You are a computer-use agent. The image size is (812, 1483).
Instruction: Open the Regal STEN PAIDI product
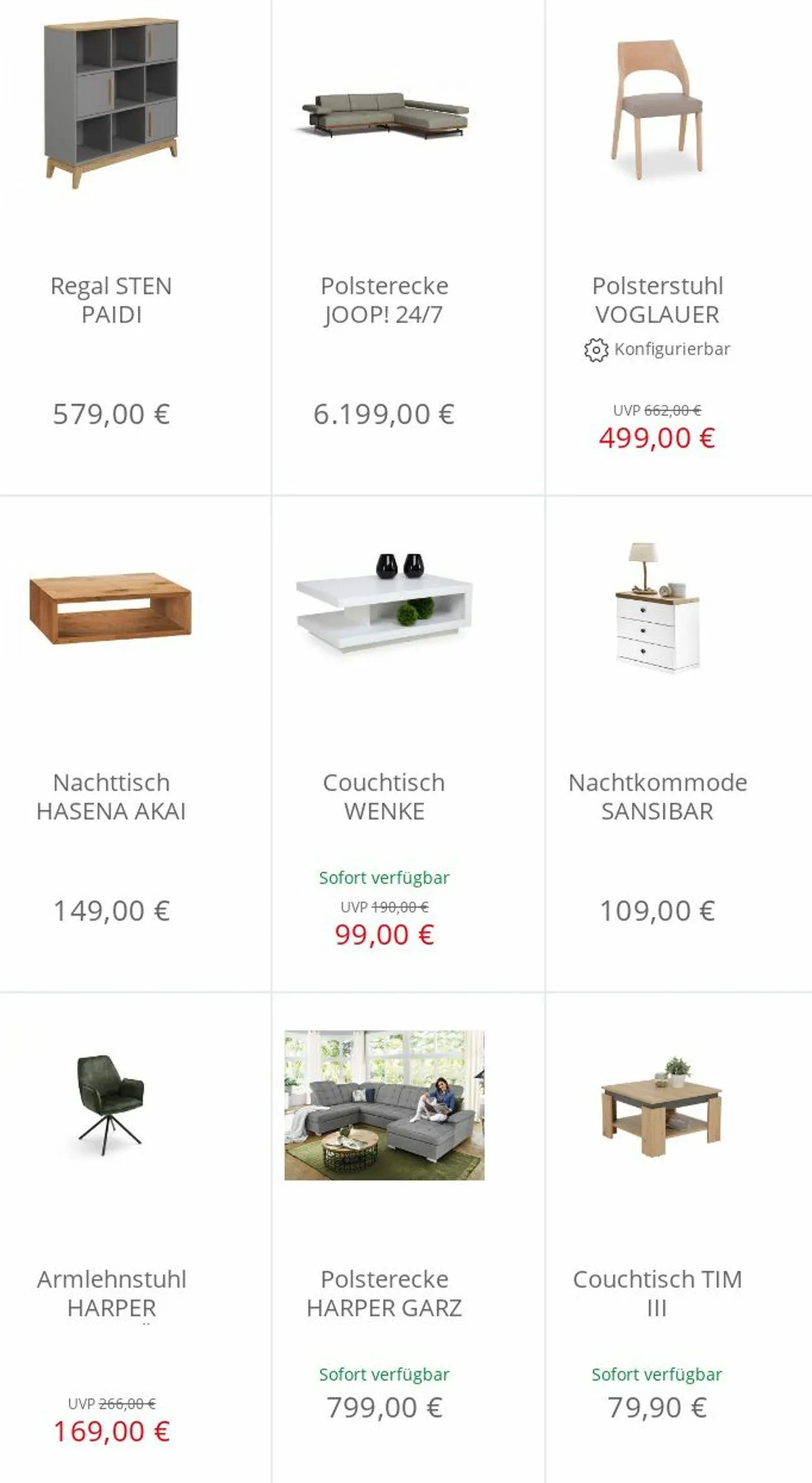coord(111,300)
